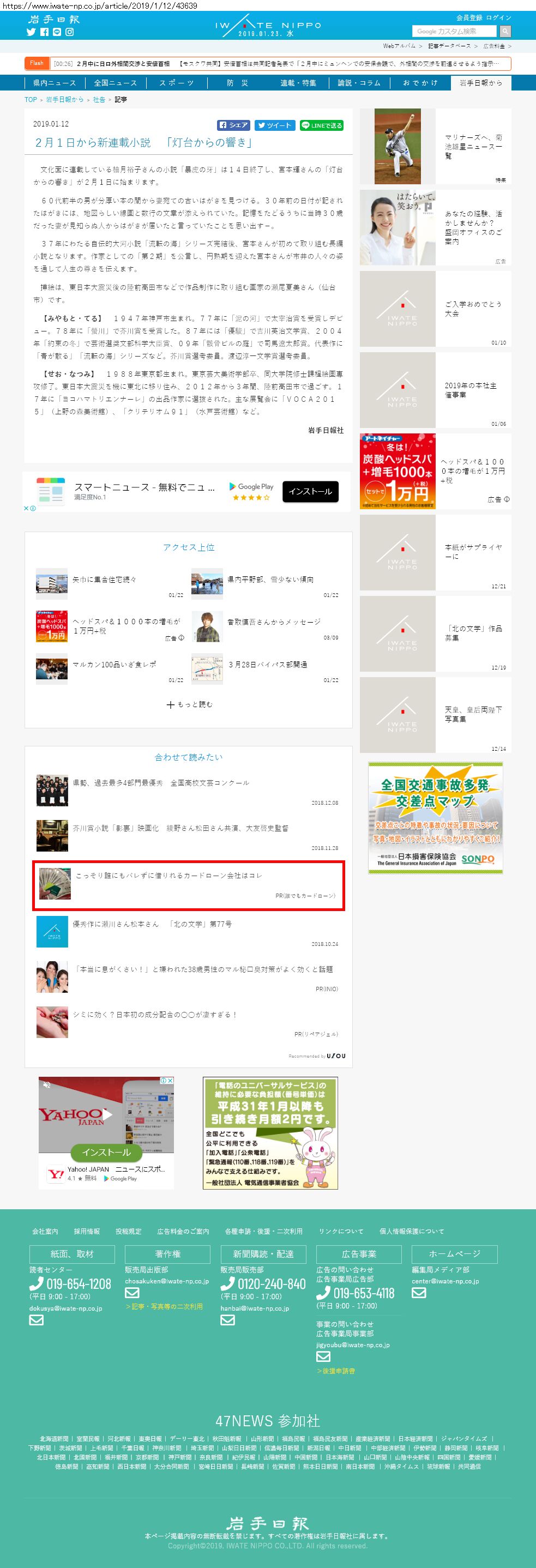Open the card loan PR article

tap(168, 875)
